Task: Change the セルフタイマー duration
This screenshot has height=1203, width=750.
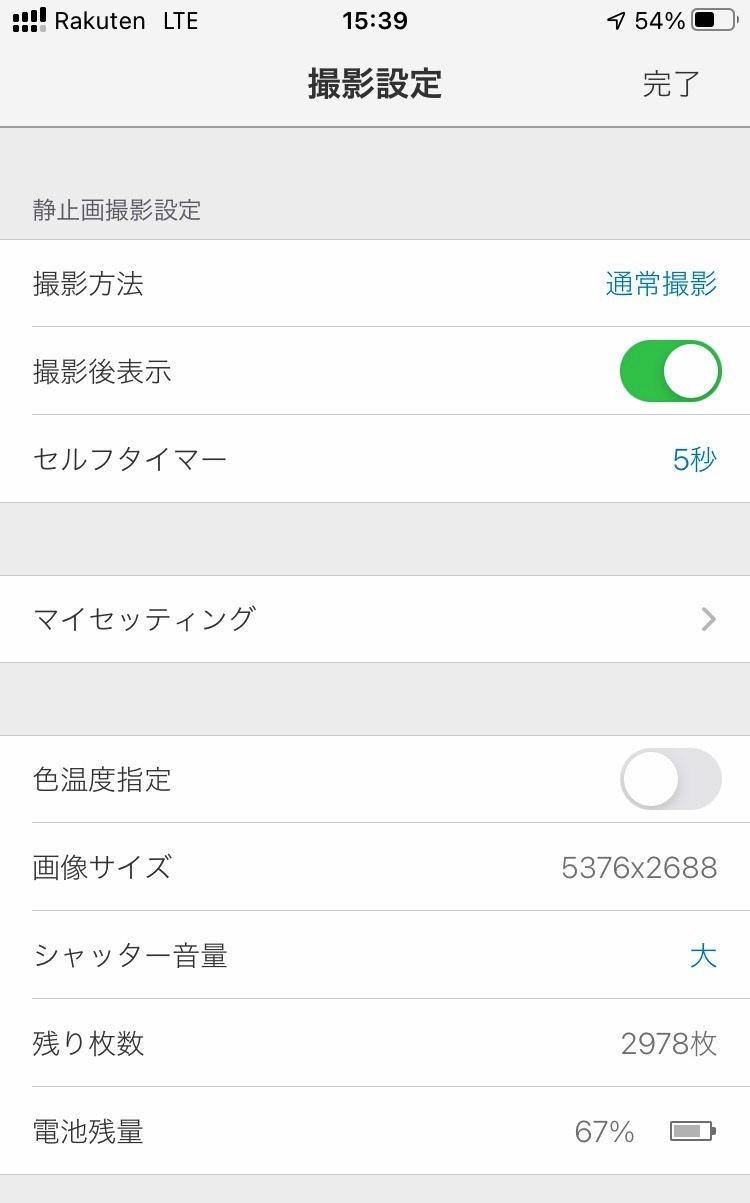Action: click(x=375, y=459)
